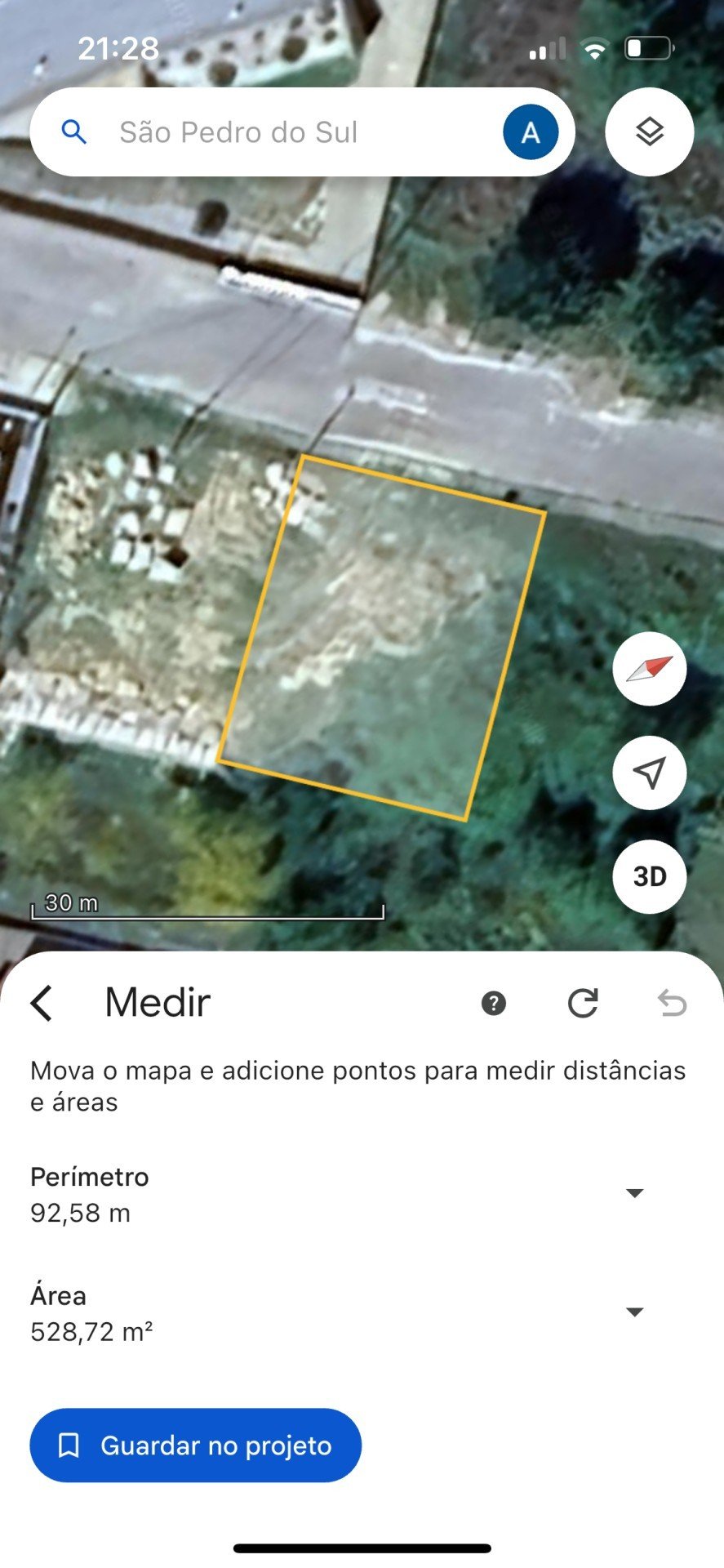Switch to 3D view
This screenshot has height=1568, width=724.
coord(649,876)
